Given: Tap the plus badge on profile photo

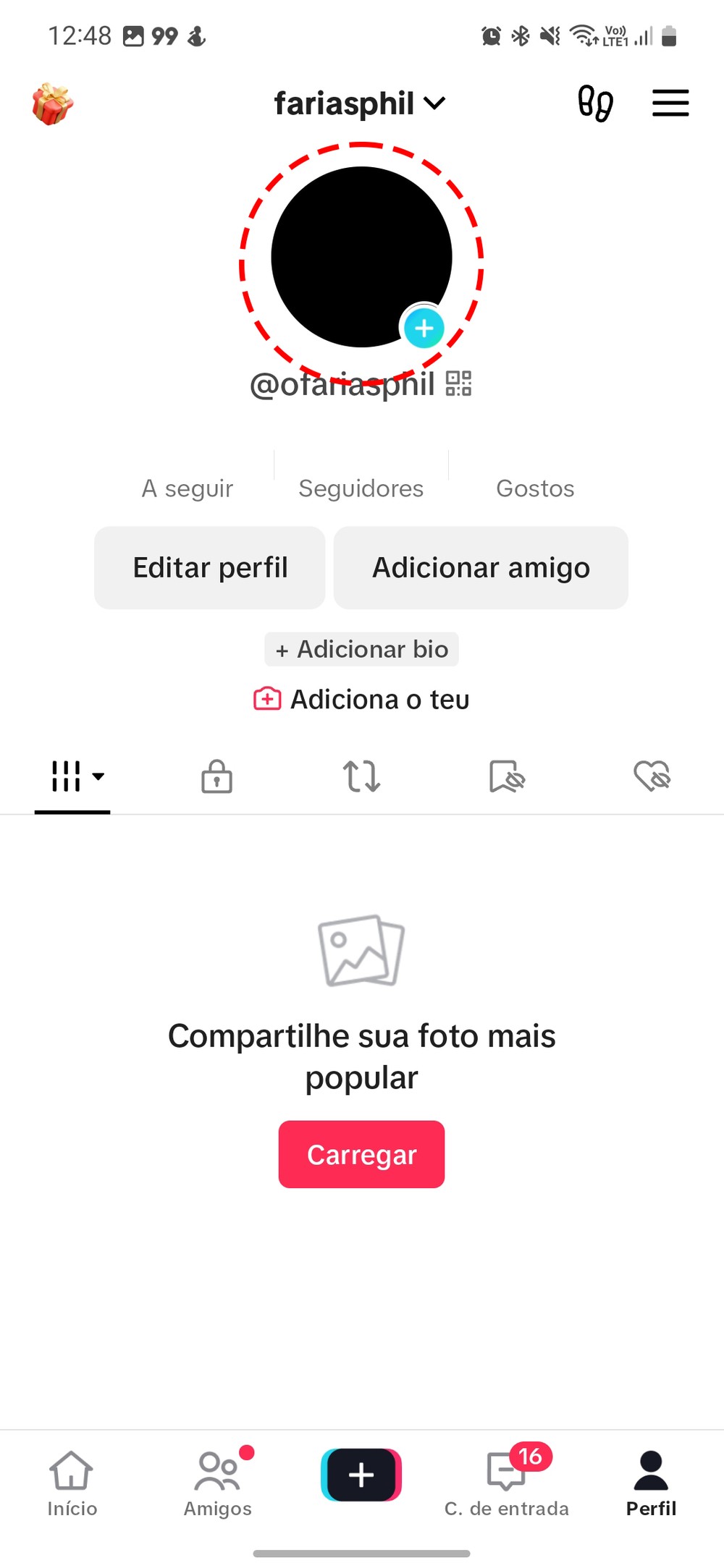Looking at the screenshot, I should 424,328.
